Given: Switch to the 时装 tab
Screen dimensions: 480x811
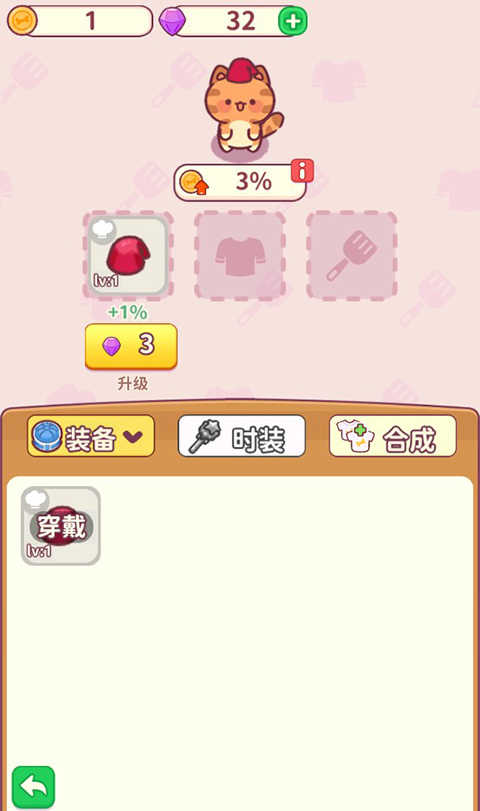Looking at the screenshot, I should (242, 437).
